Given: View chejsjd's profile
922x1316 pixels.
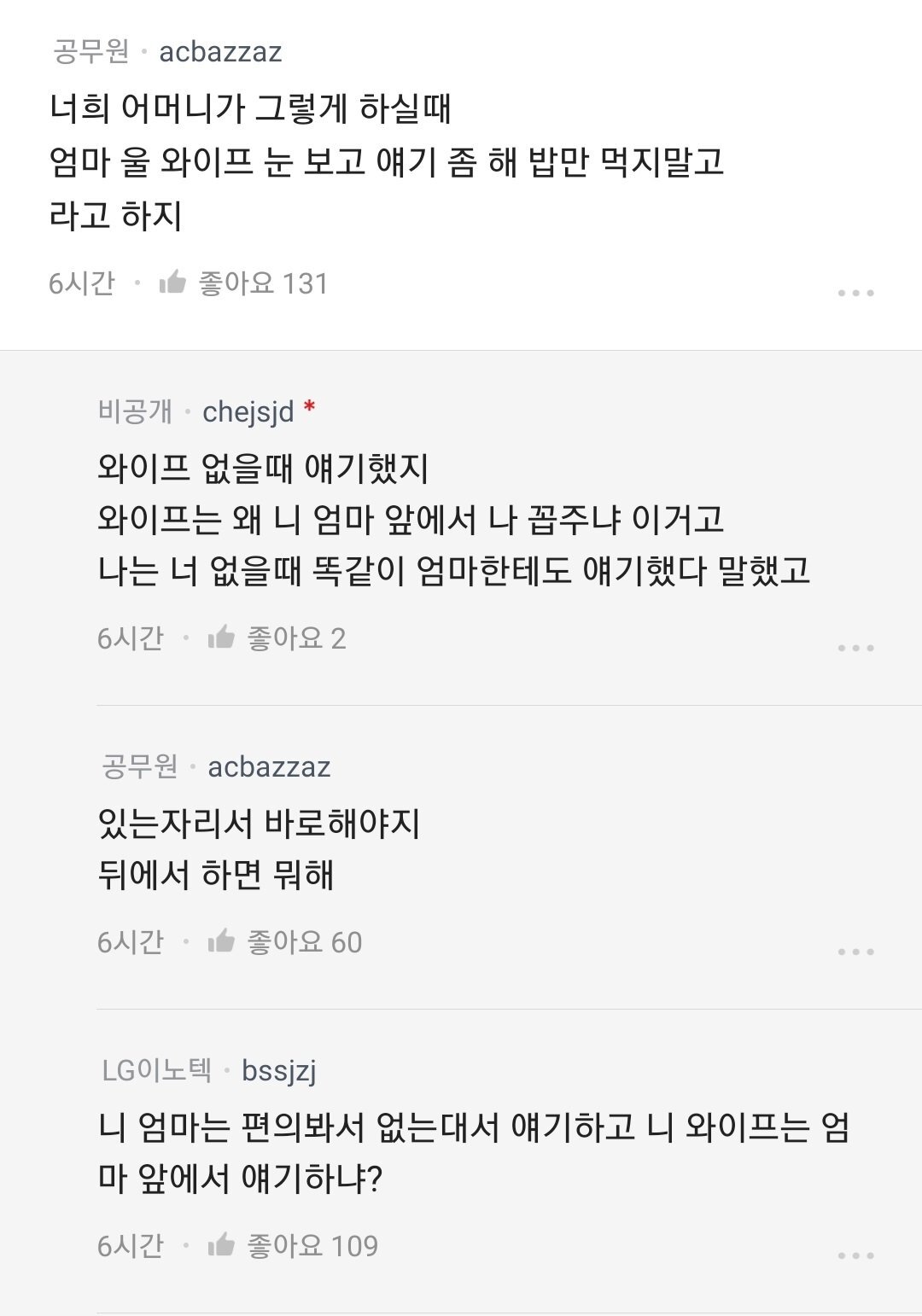Looking at the screenshot, I should point(248,411).
